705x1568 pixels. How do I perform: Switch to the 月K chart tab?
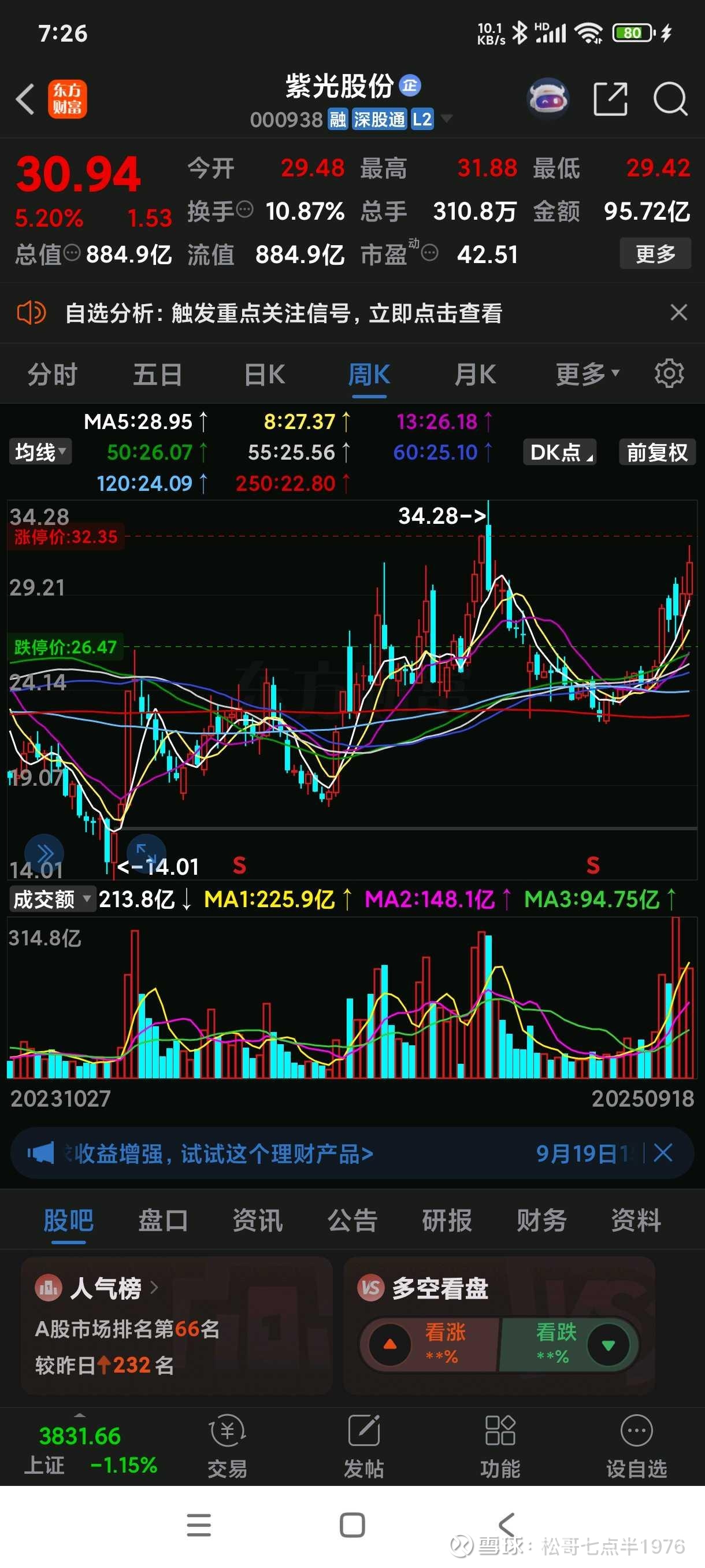474,373
